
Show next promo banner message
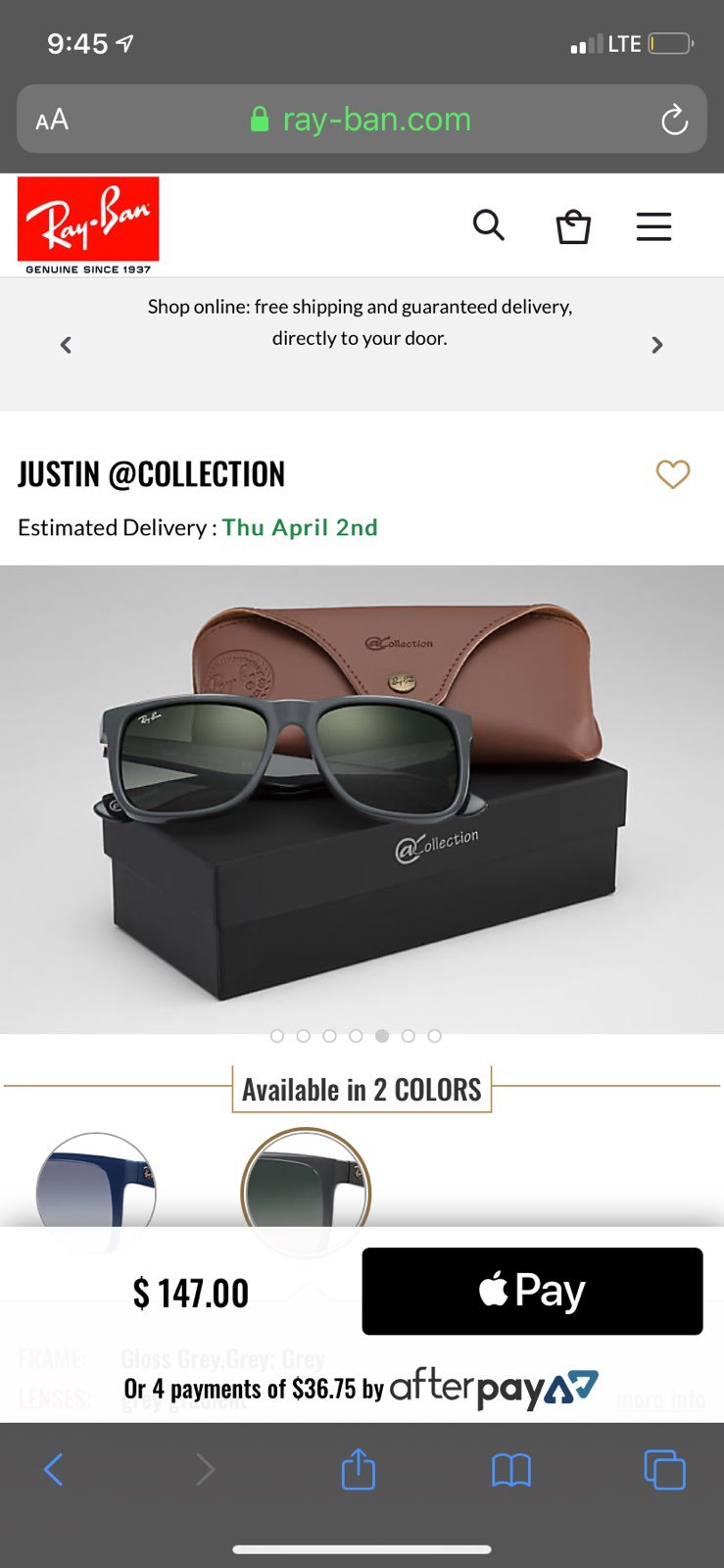[x=657, y=345]
